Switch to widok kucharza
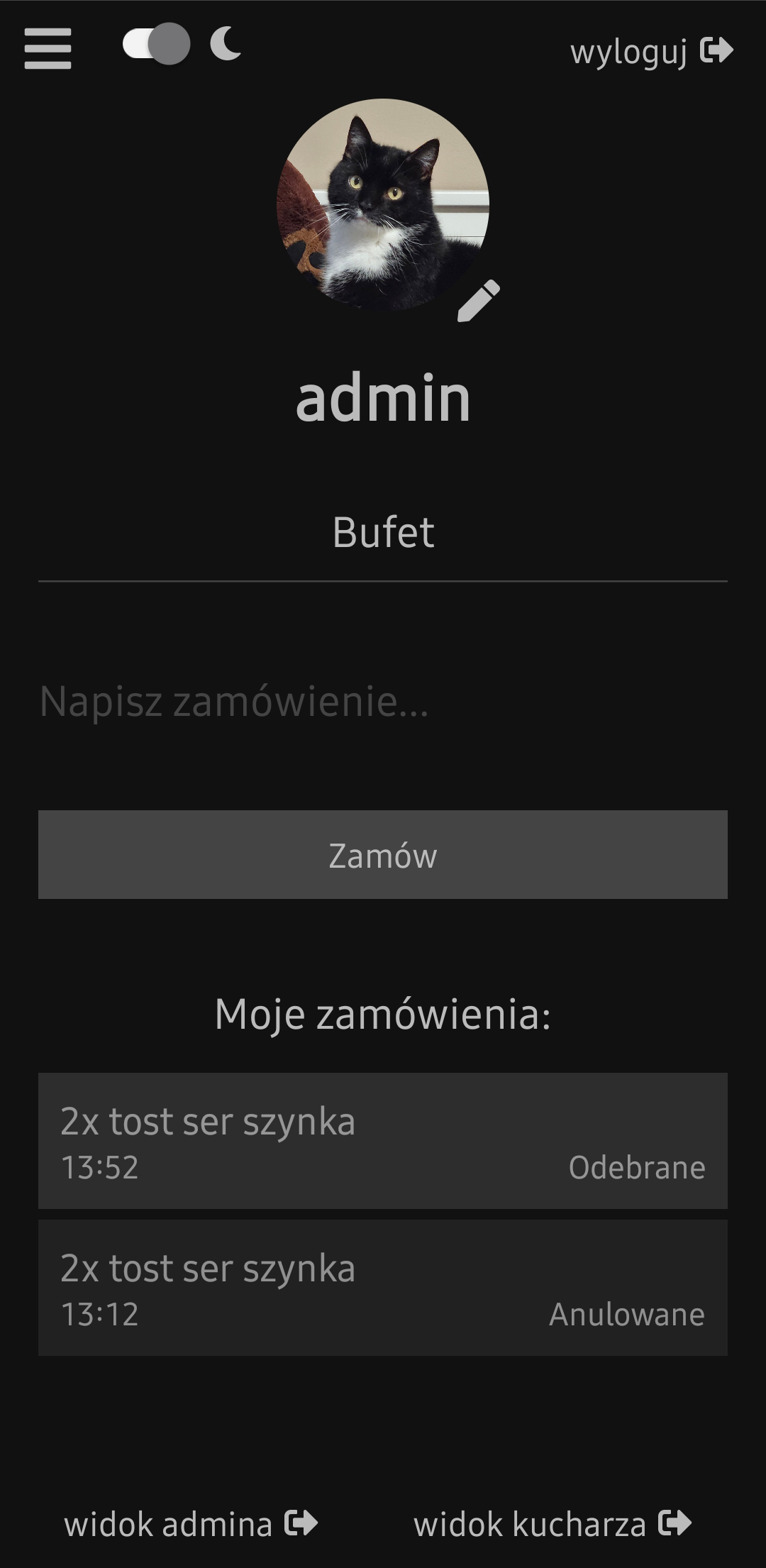 click(x=553, y=1524)
